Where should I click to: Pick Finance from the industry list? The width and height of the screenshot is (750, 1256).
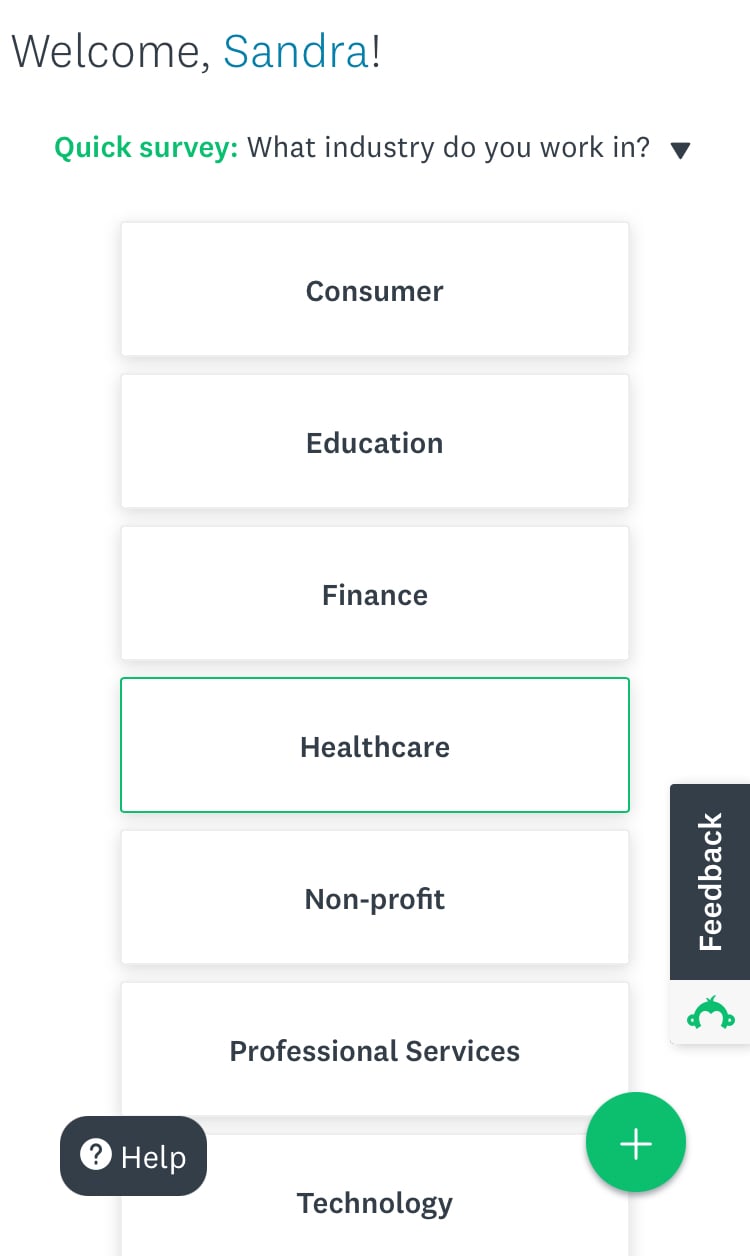pos(374,594)
